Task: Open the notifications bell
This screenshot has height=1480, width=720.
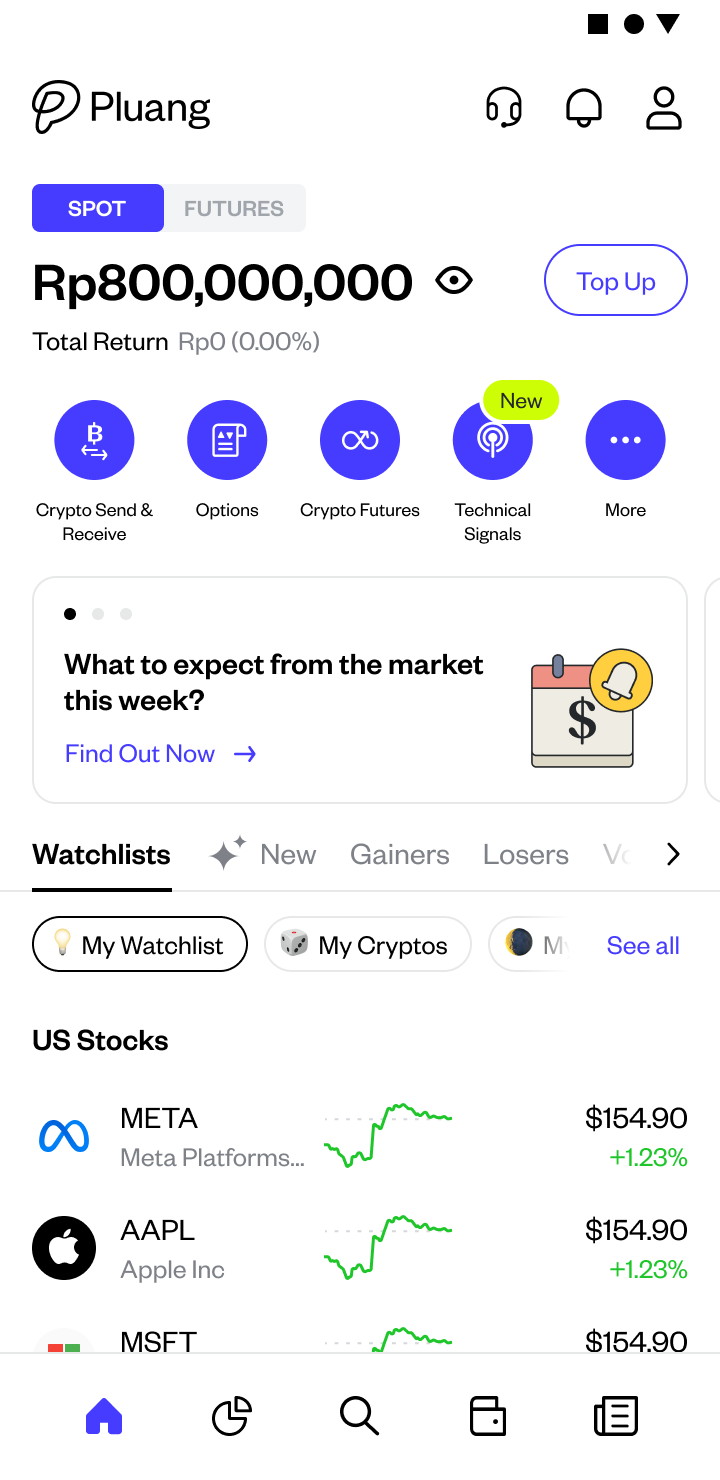Action: pyautogui.click(x=584, y=107)
